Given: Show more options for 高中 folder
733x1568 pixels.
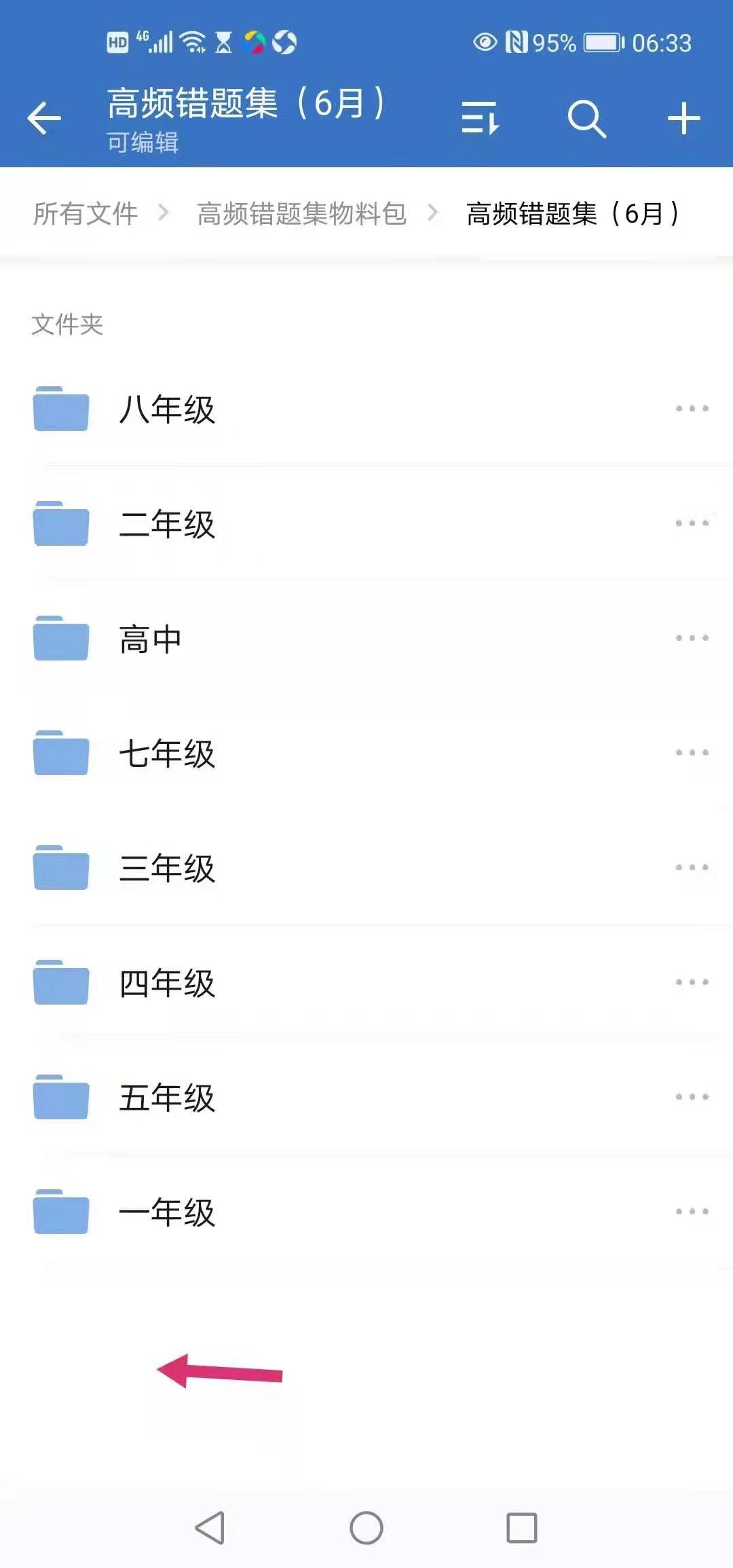Looking at the screenshot, I should [692, 638].
